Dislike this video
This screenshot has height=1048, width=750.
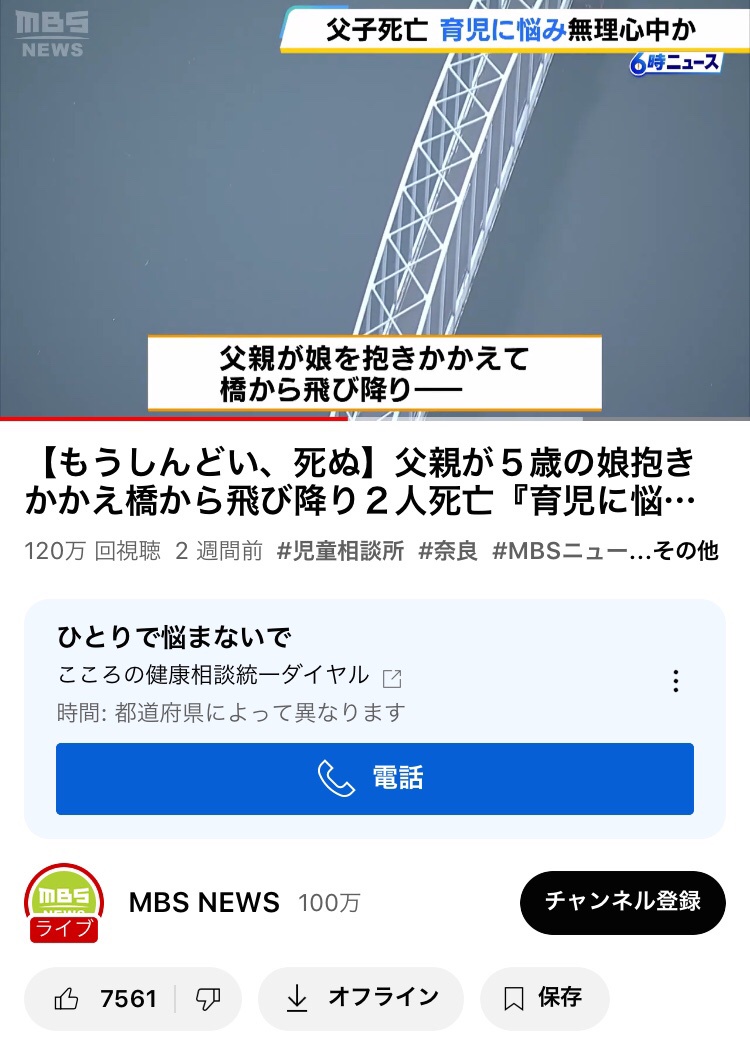pos(208,998)
